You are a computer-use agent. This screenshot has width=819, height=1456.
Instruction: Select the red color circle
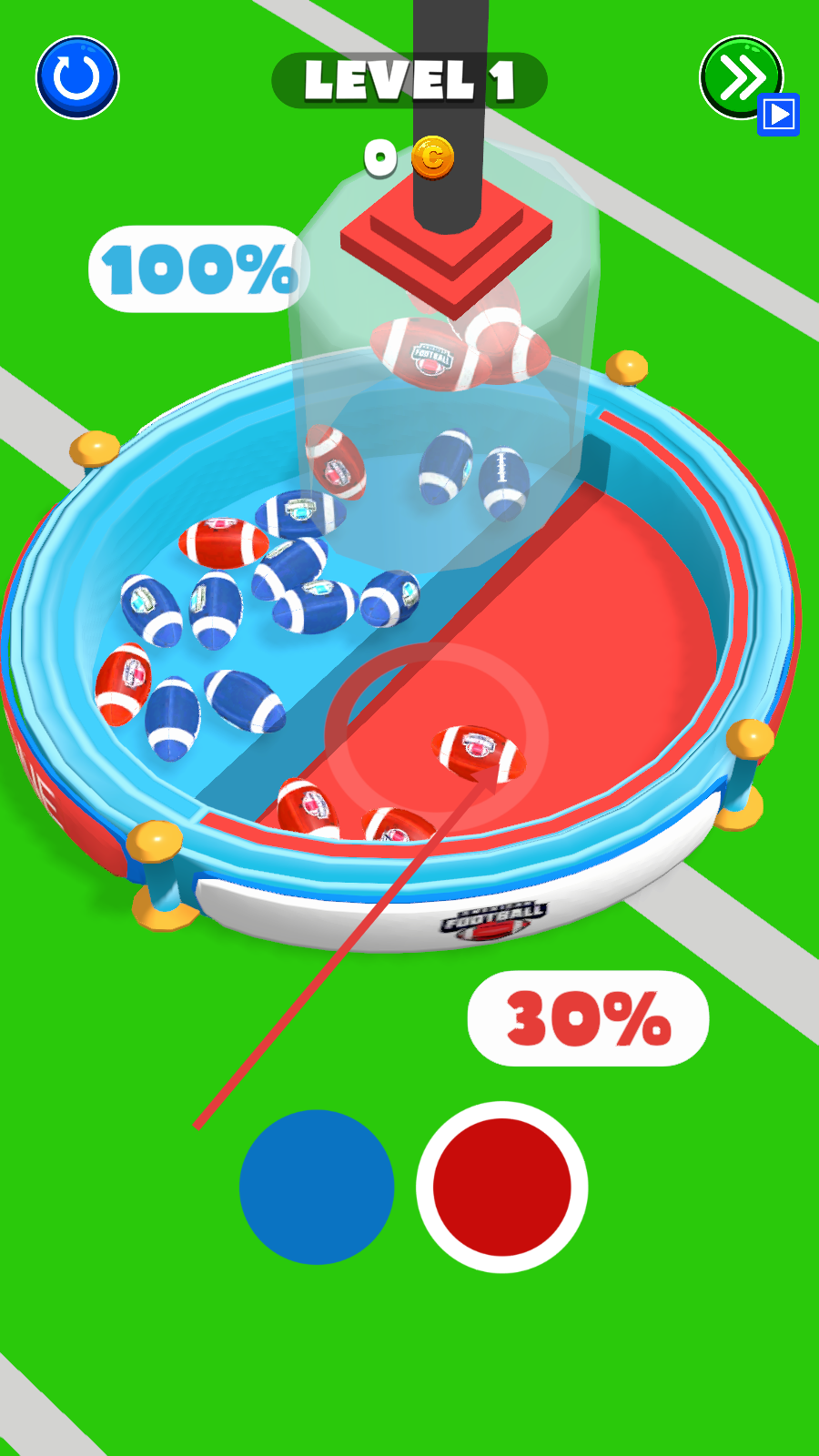click(501, 1187)
